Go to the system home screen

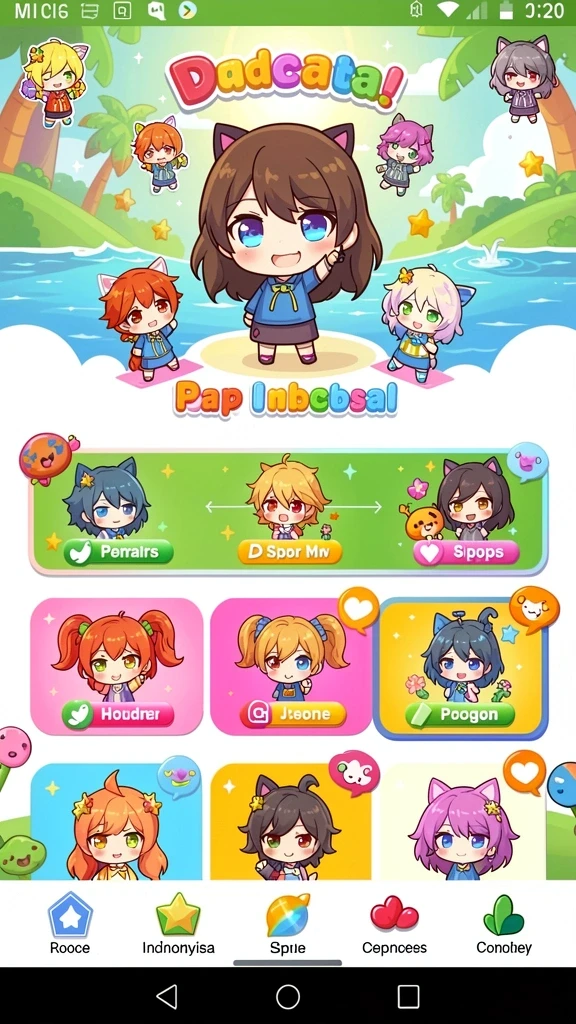tap(288, 997)
